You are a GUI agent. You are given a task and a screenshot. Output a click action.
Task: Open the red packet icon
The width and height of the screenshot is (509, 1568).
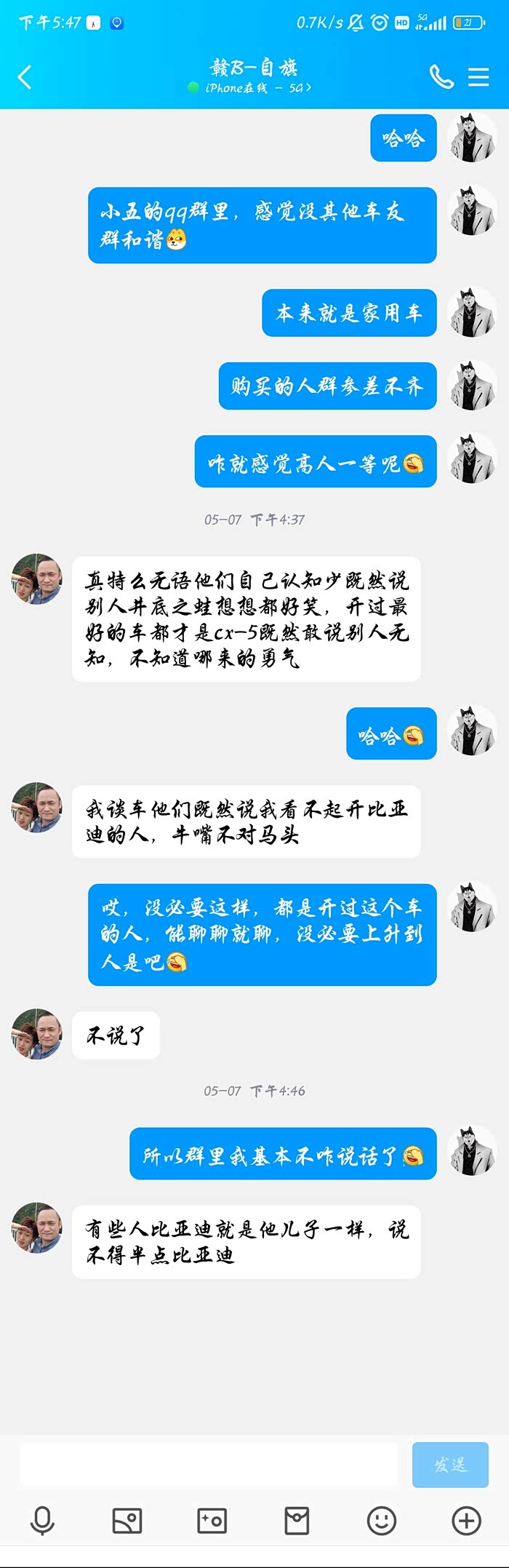(297, 1521)
